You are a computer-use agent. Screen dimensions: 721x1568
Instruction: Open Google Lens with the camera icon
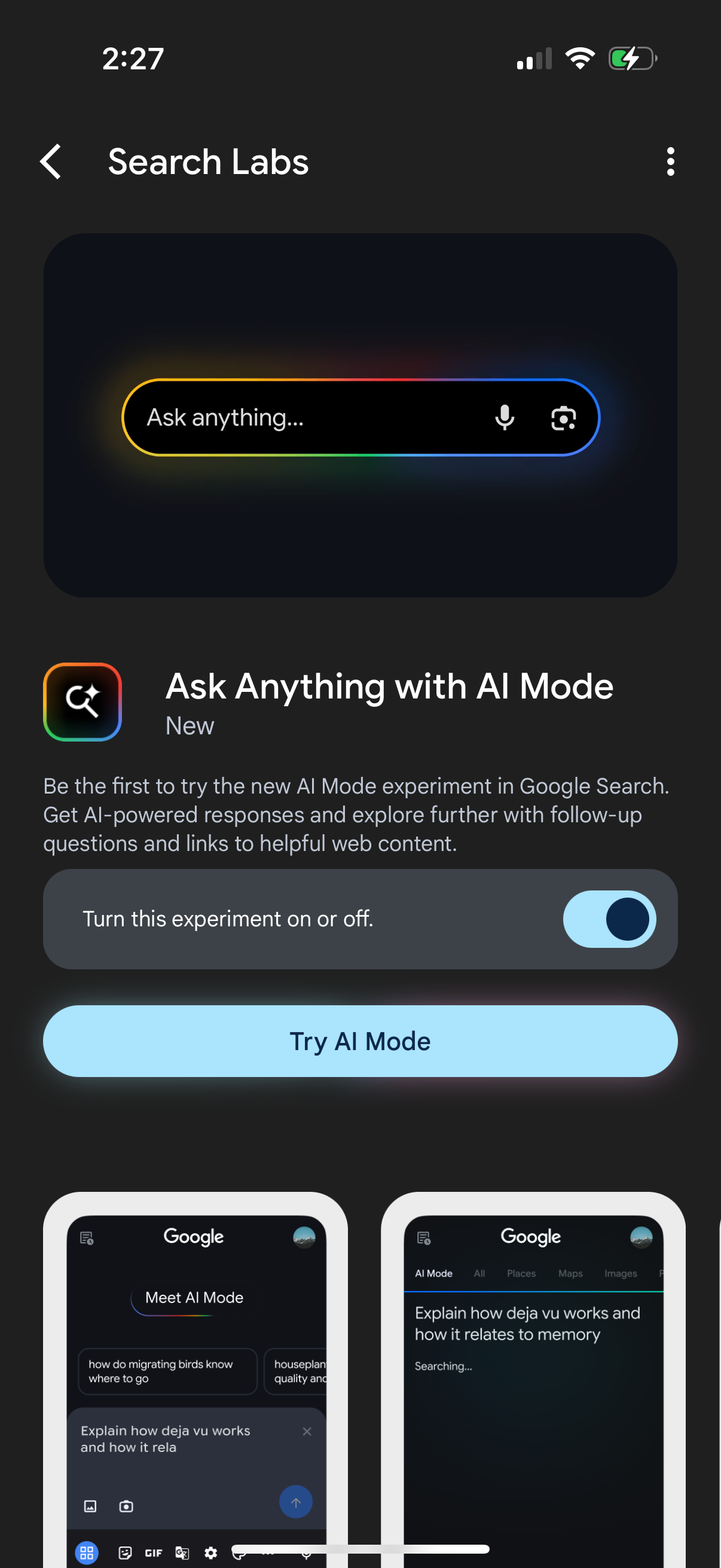coord(564,417)
